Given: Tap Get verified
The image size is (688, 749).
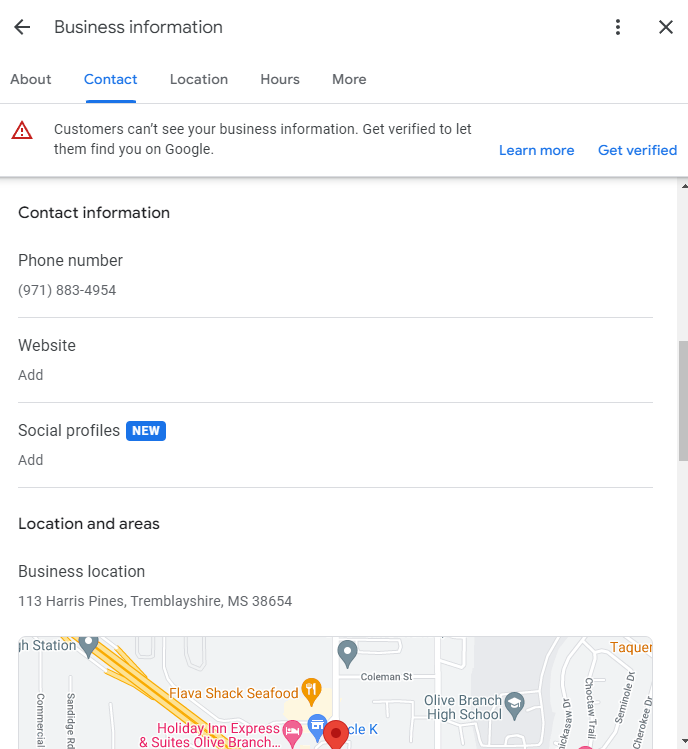Looking at the screenshot, I should pos(637,150).
